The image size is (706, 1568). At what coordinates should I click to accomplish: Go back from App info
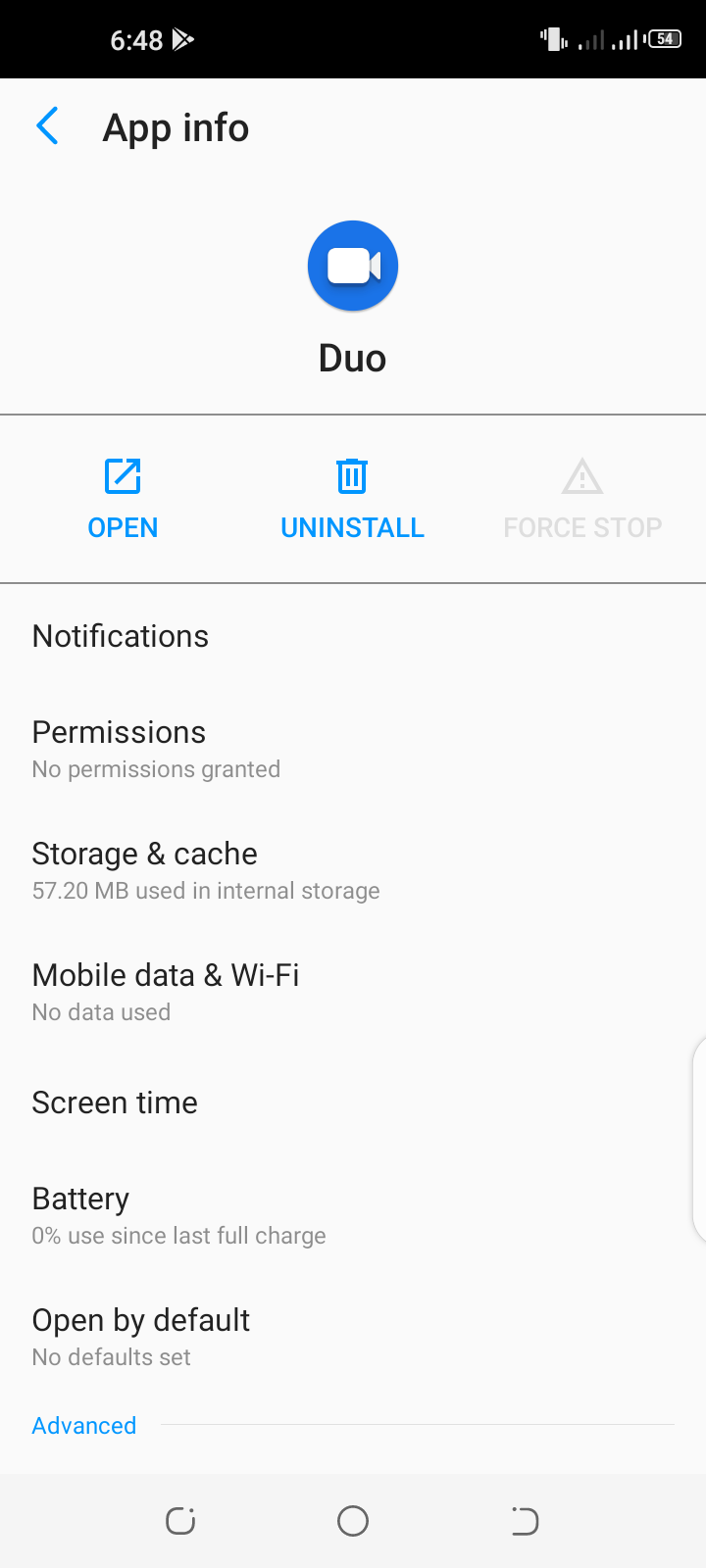point(47,127)
